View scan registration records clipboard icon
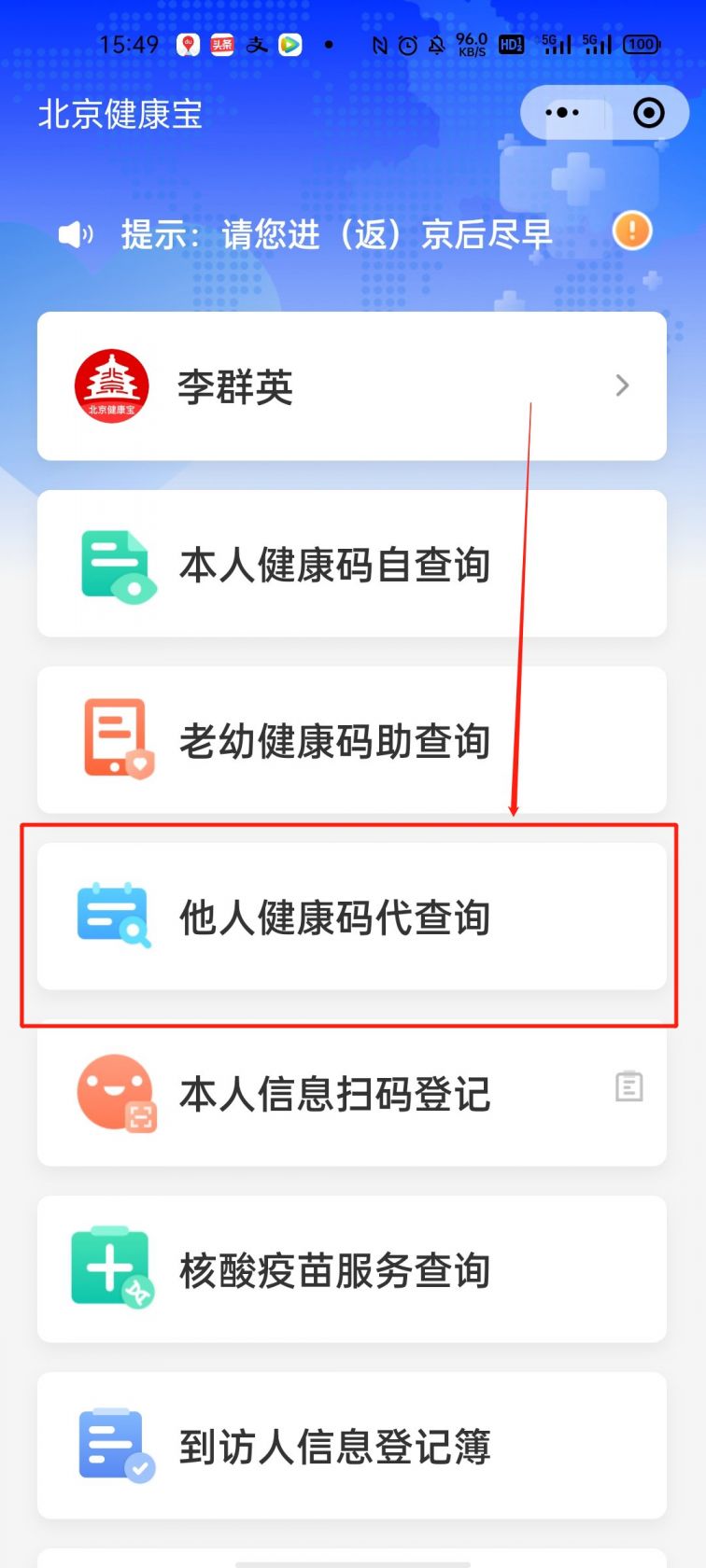The height and width of the screenshot is (1568, 706). tap(628, 1086)
